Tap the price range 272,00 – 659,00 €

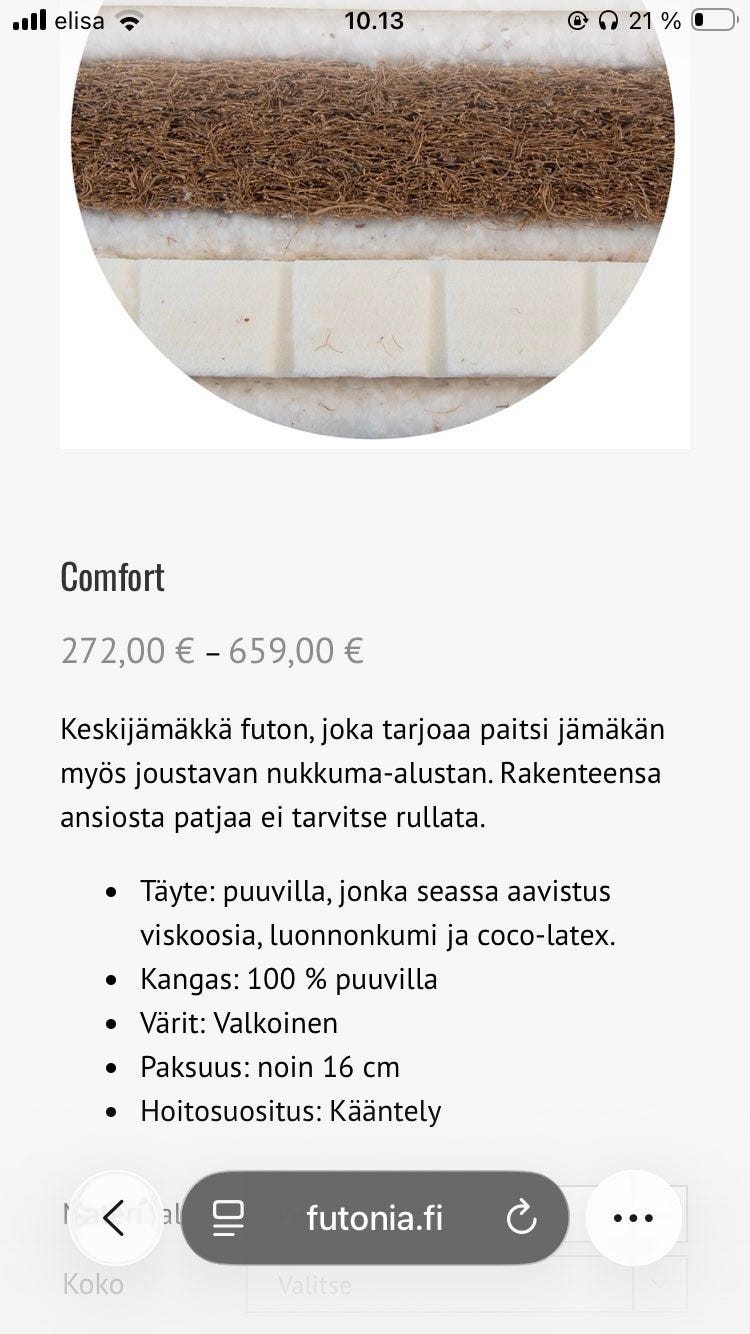(212, 651)
